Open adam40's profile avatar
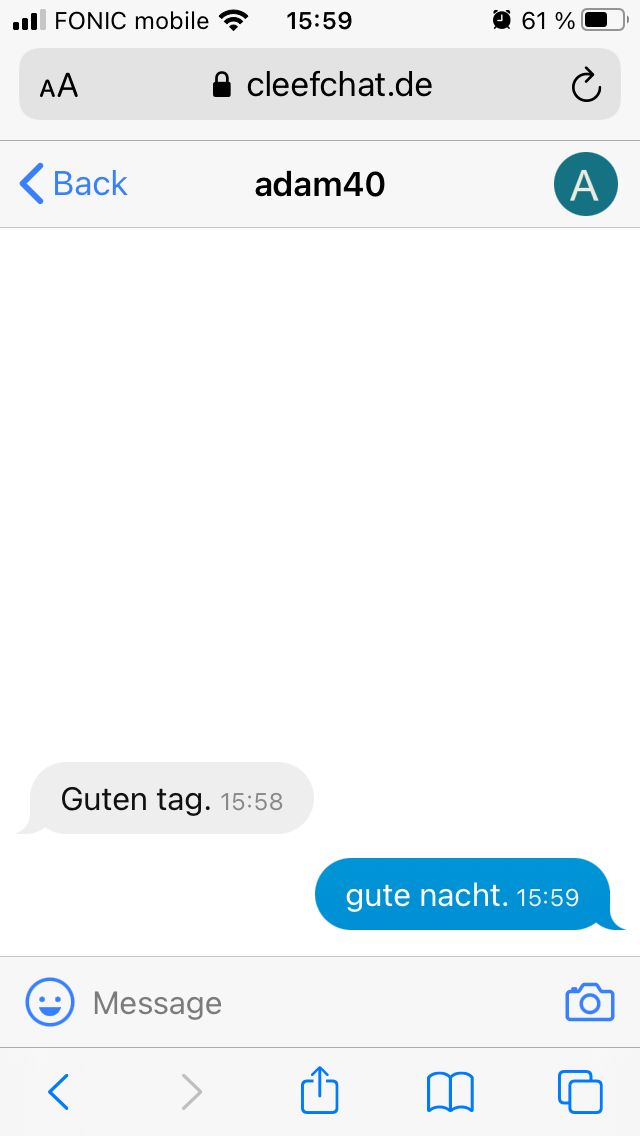 [x=585, y=184]
